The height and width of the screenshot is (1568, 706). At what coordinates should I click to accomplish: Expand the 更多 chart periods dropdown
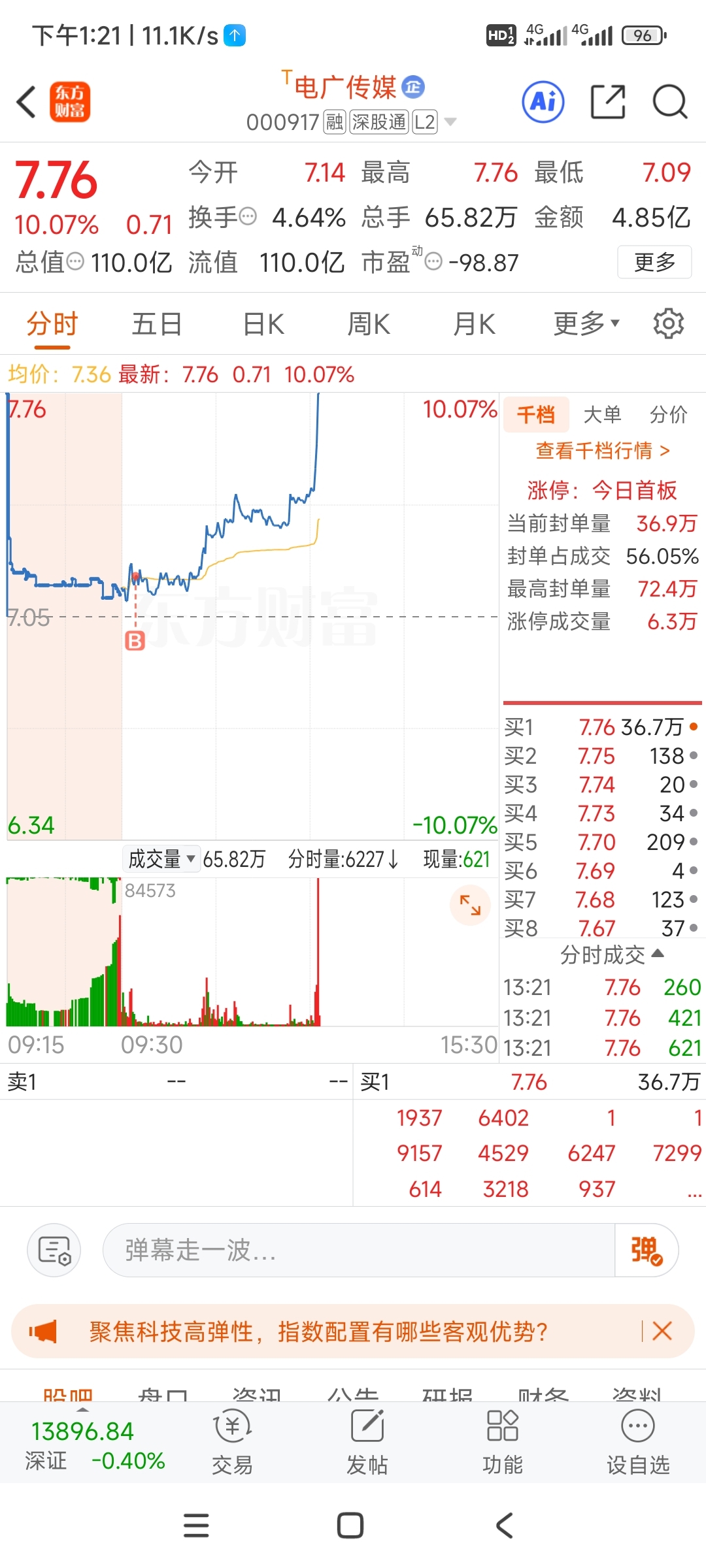(586, 323)
